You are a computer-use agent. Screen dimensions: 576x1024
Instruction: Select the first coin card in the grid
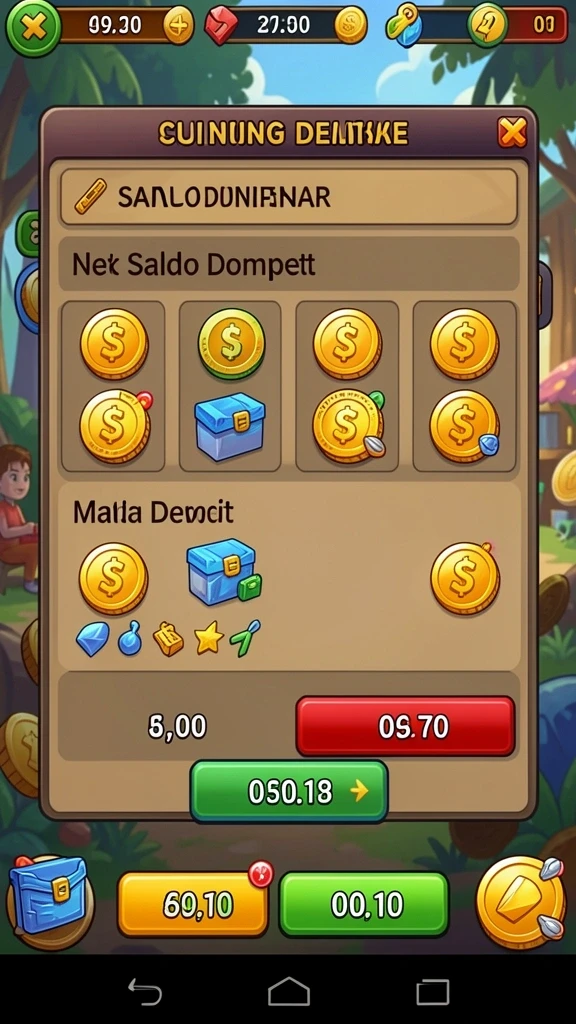[x=113, y=386]
